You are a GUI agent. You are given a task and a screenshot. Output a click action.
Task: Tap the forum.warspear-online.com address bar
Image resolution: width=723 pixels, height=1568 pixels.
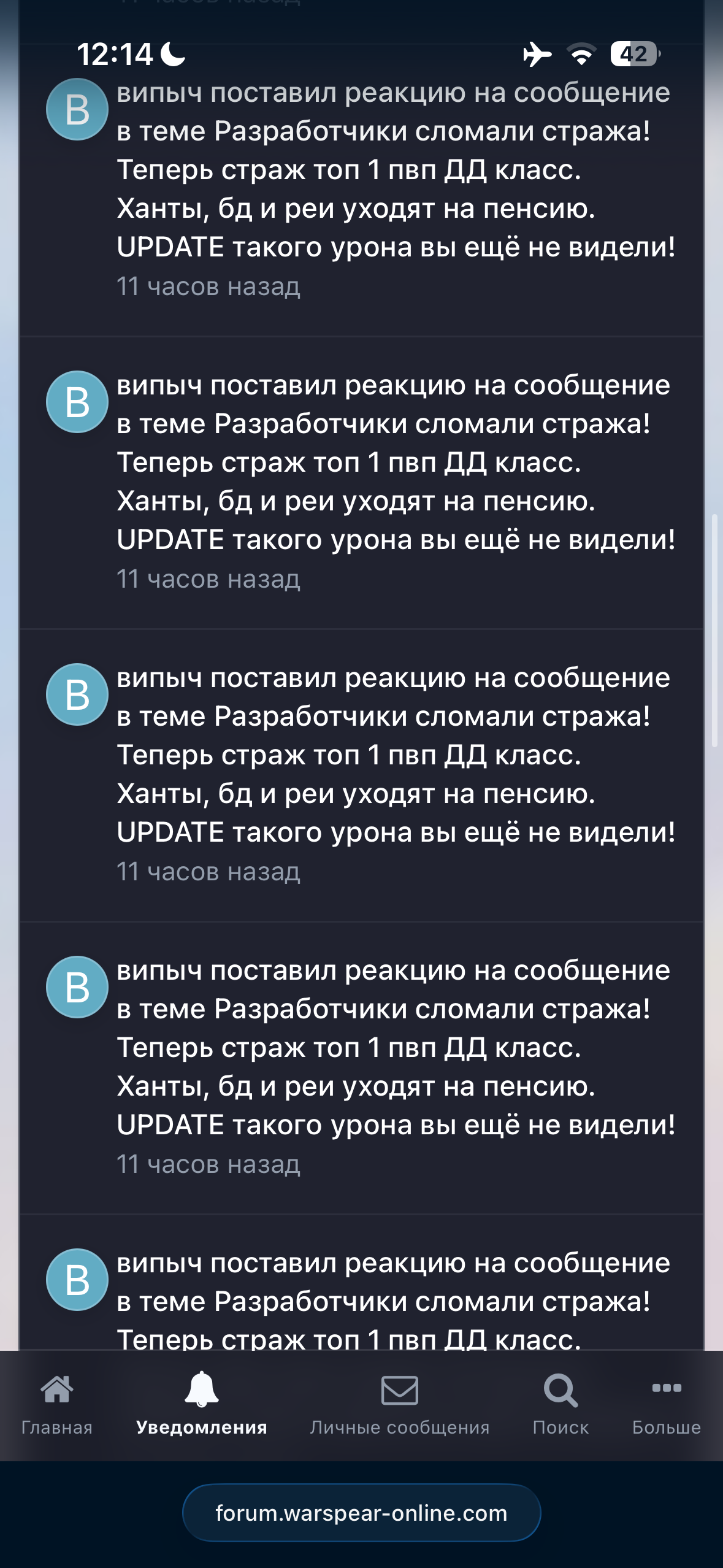coord(361,1513)
